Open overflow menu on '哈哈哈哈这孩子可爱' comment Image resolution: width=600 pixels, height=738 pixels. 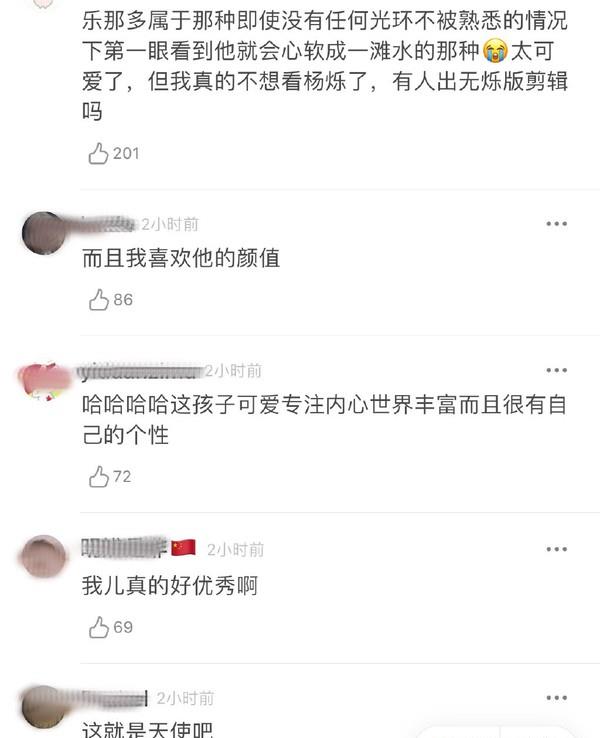tap(556, 371)
